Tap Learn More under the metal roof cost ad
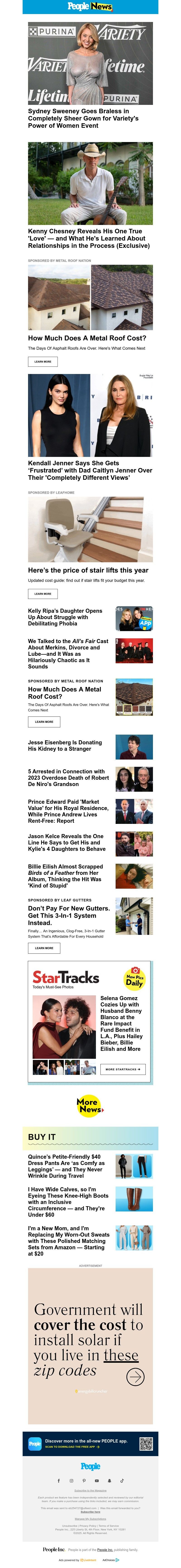 pos(43,362)
